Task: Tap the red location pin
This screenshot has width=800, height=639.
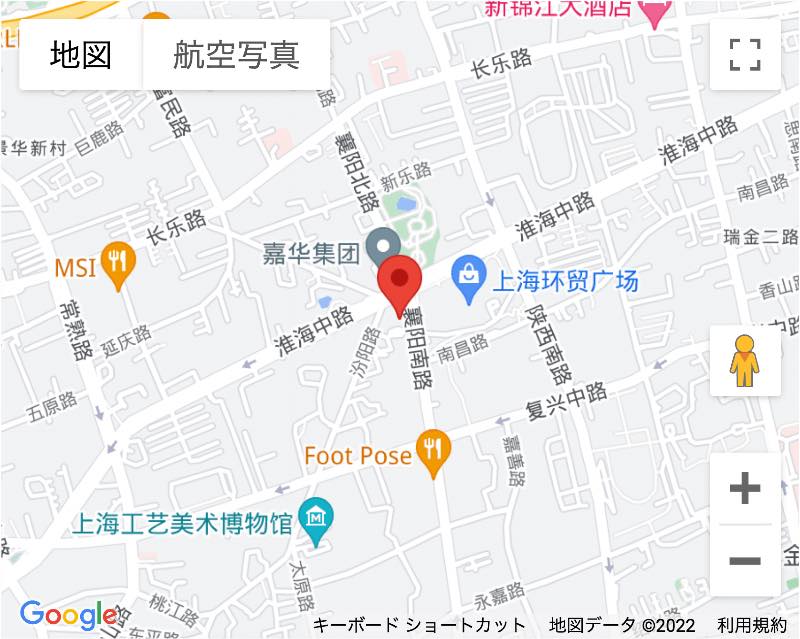Action: (400, 285)
